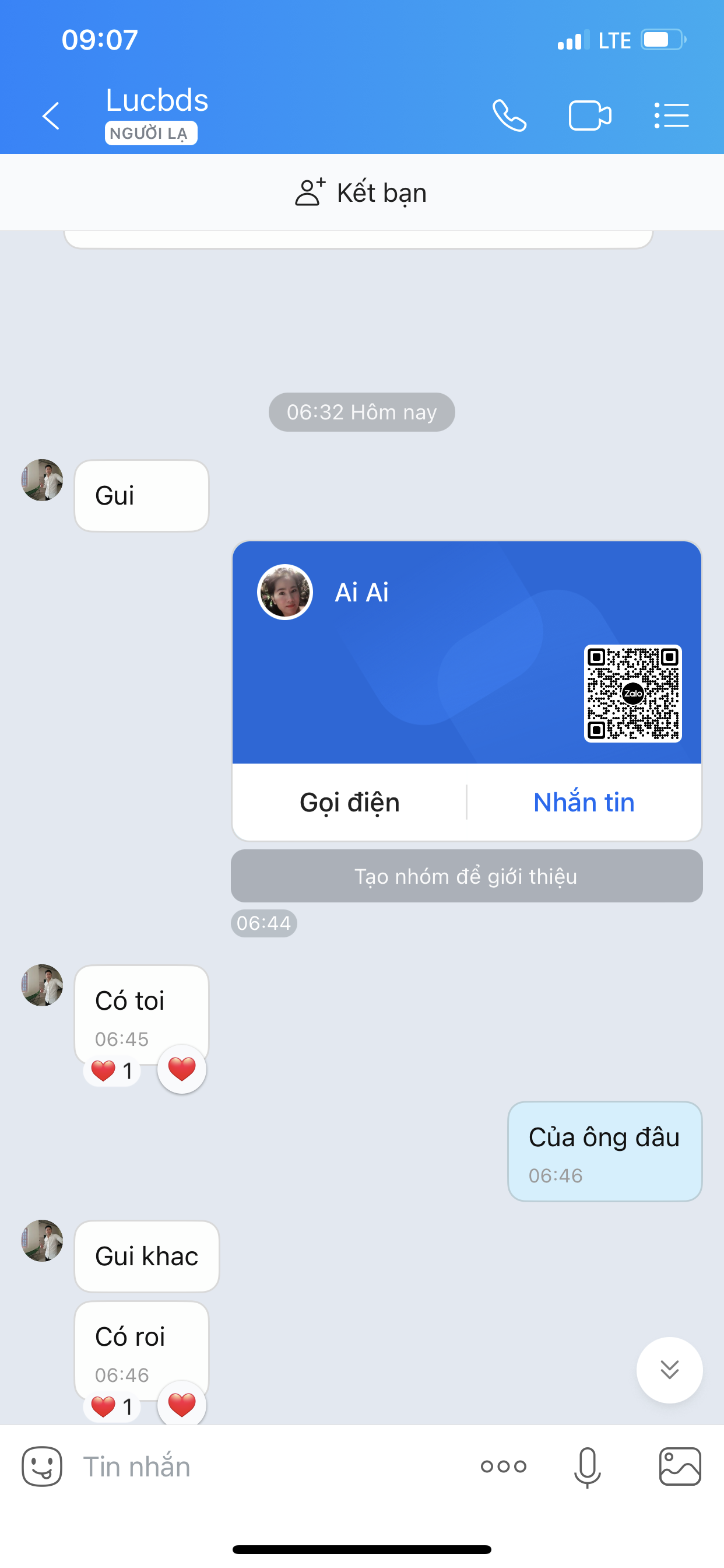724x1568 pixels.
Task: Open the chat options list menu
Action: coord(672,116)
